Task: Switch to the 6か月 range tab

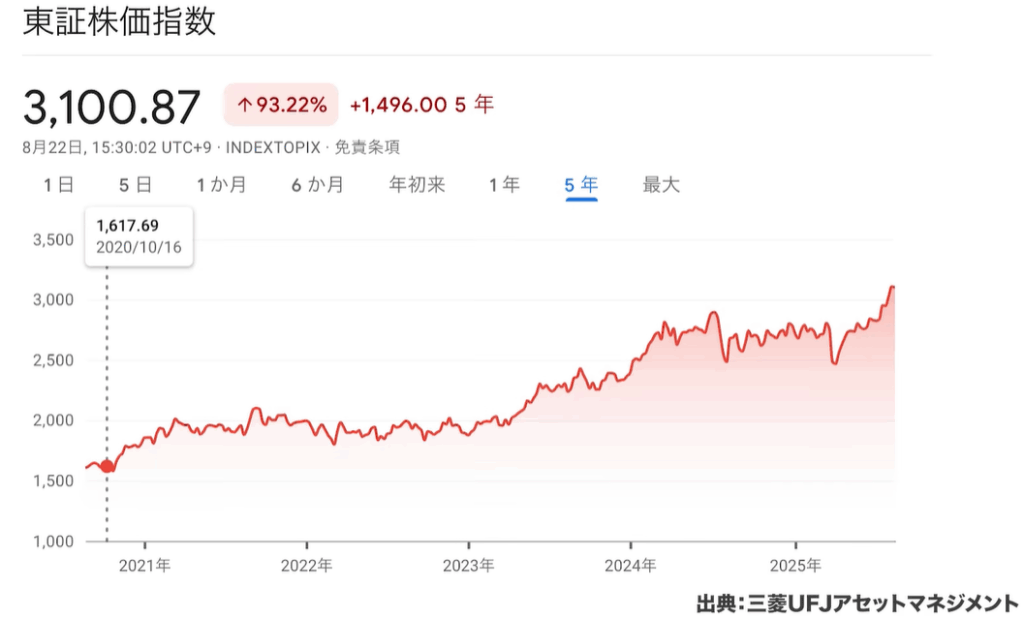Action: pyautogui.click(x=318, y=185)
